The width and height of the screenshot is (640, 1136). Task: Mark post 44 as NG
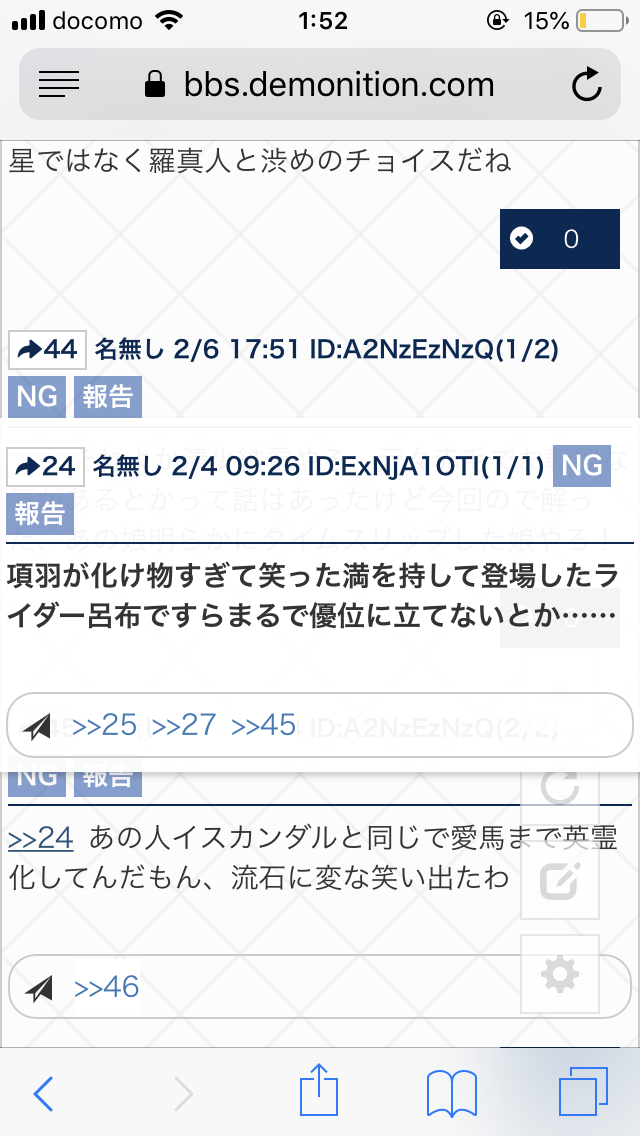37,396
